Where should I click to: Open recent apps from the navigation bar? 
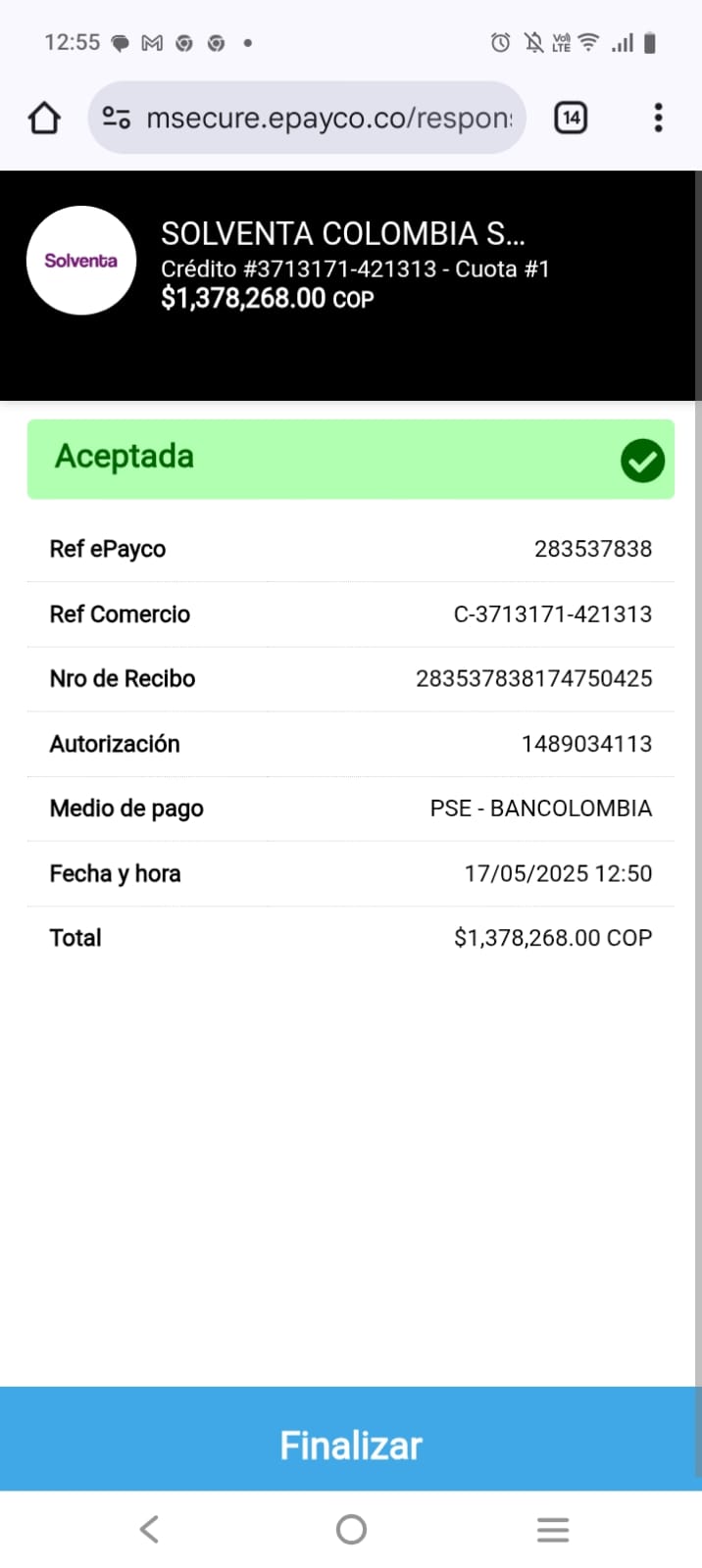click(553, 1529)
